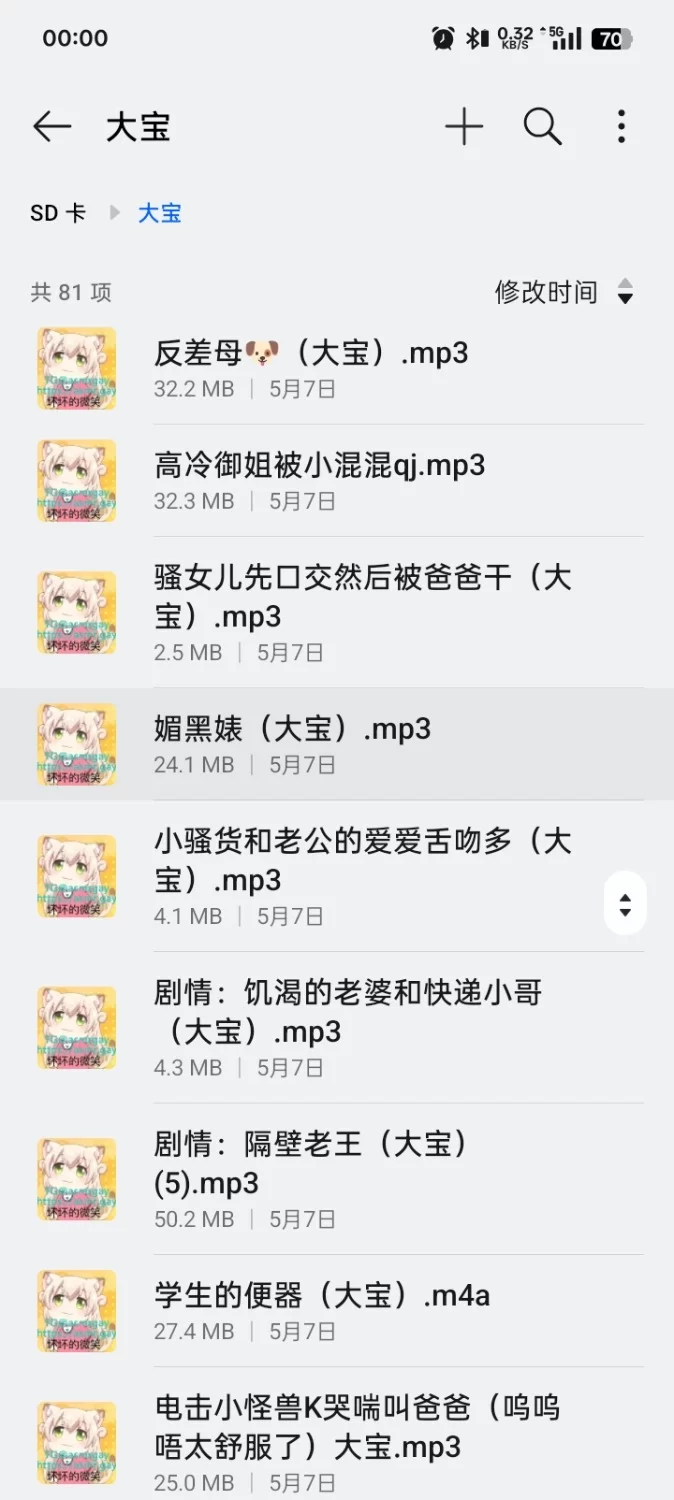Tap the fast-scroll handle with arrows

pyautogui.click(x=625, y=904)
